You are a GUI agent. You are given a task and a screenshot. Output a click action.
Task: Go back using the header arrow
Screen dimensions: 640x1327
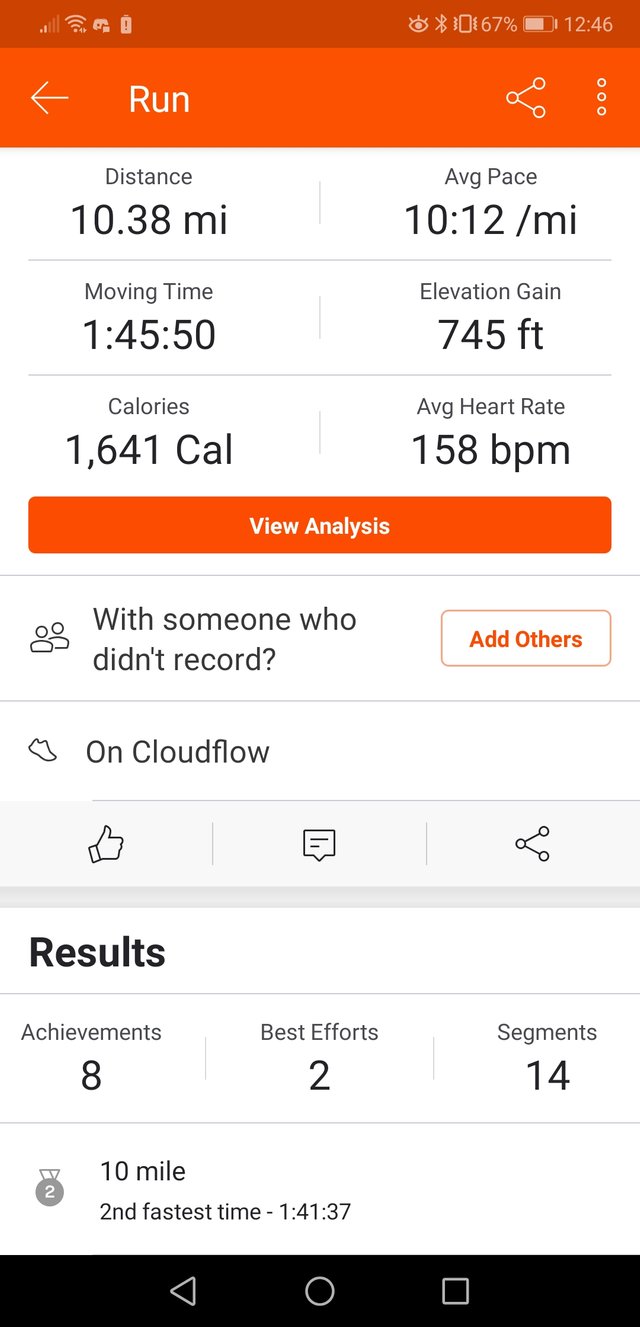click(x=49, y=98)
